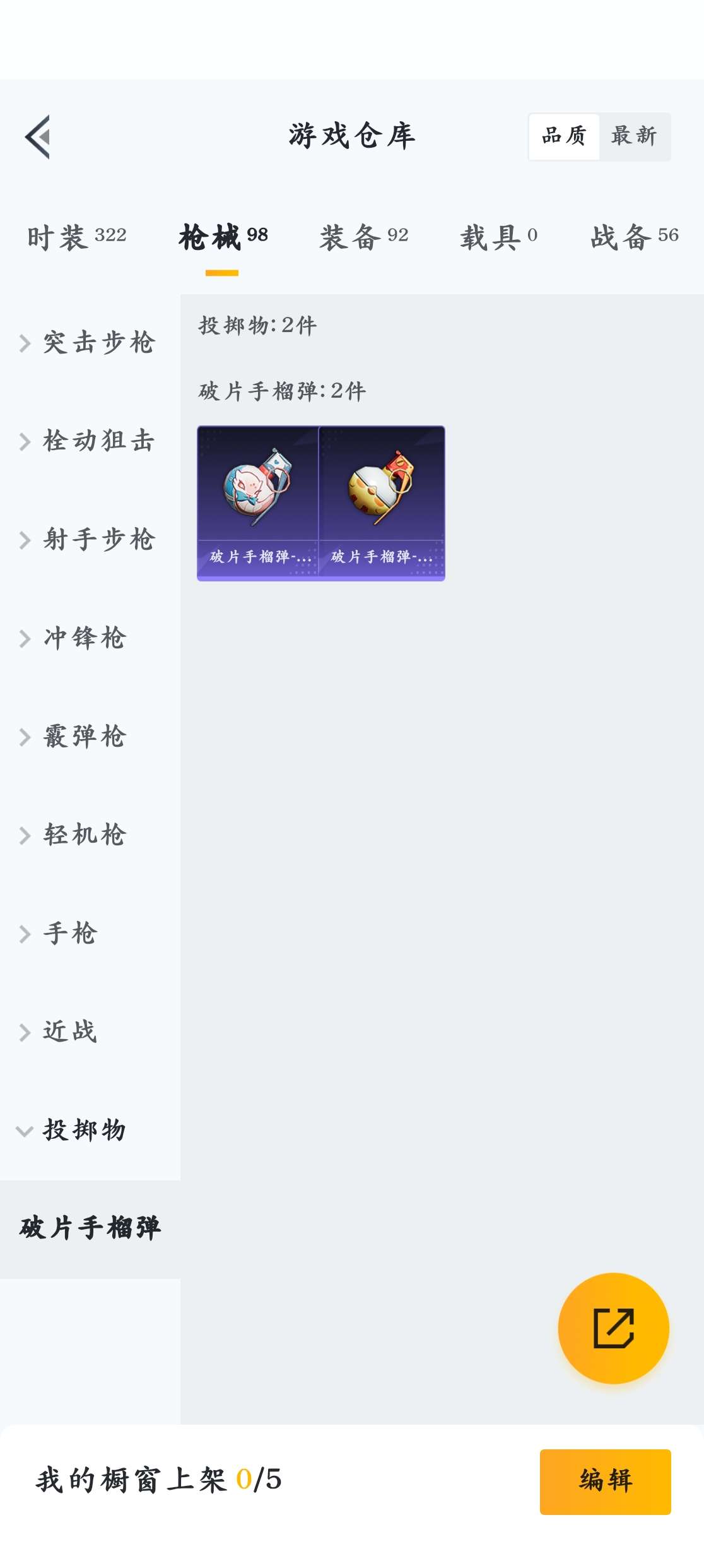The height and width of the screenshot is (1568, 704).
Task: Sort items by 最新
Action: click(634, 136)
